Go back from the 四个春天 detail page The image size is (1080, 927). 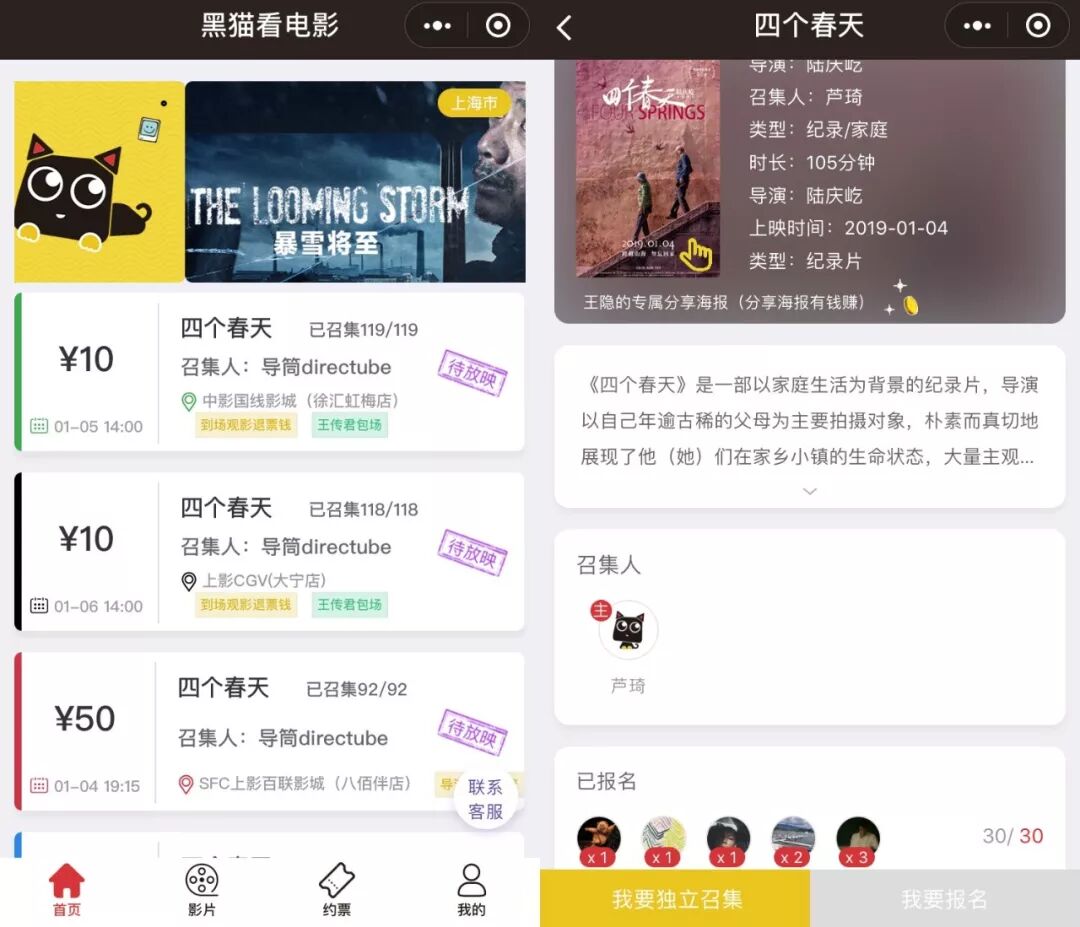[565, 27]
